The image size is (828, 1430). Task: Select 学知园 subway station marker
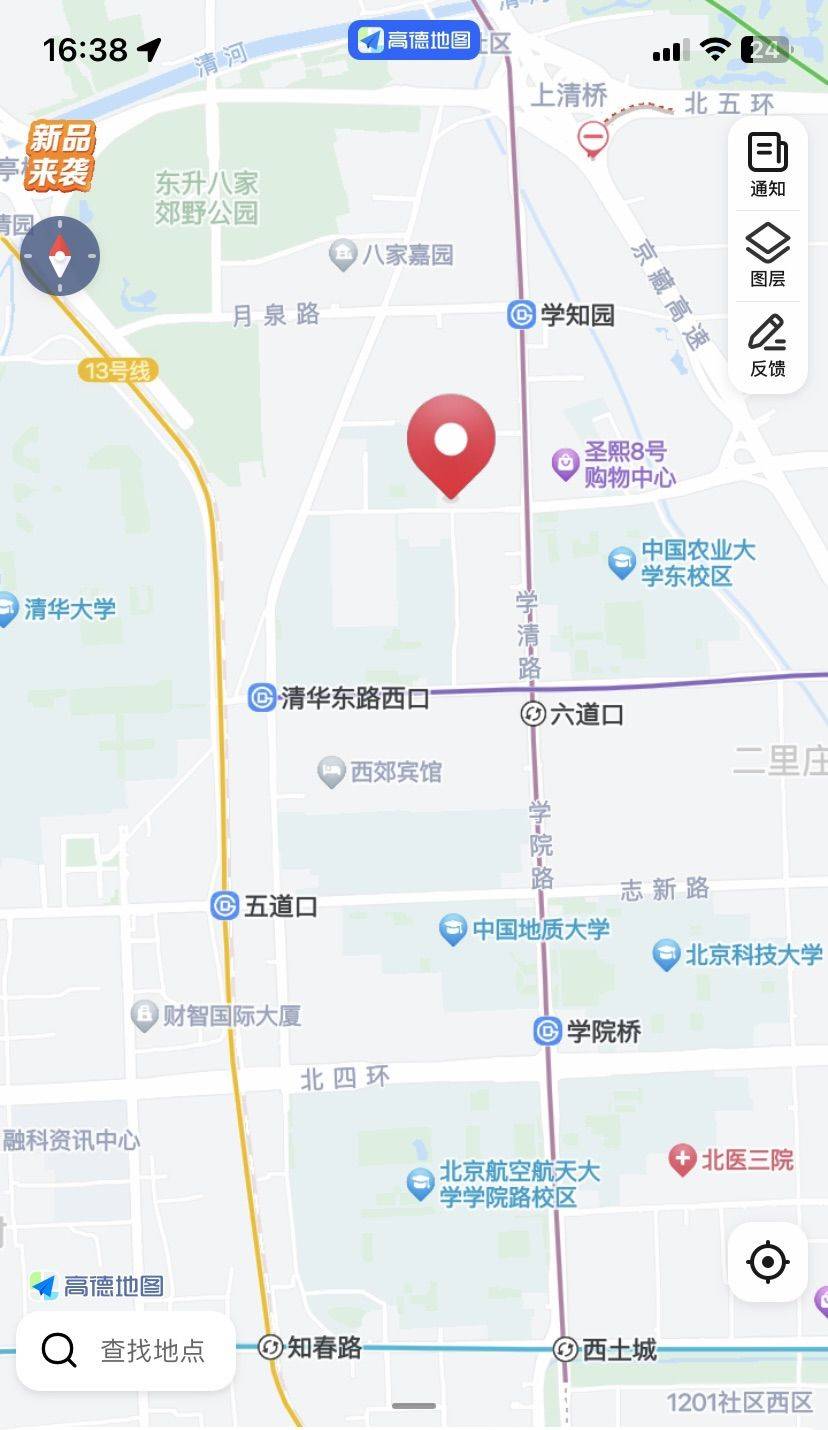click(521, 315)
